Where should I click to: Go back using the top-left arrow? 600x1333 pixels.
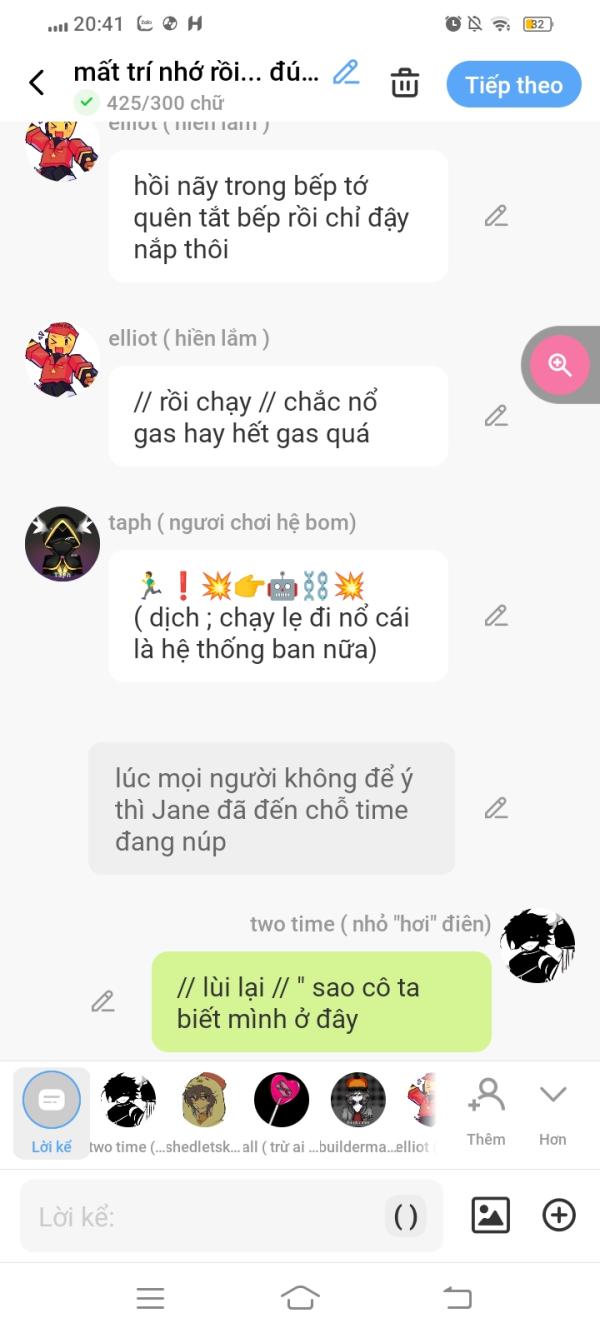pos(37,83)
